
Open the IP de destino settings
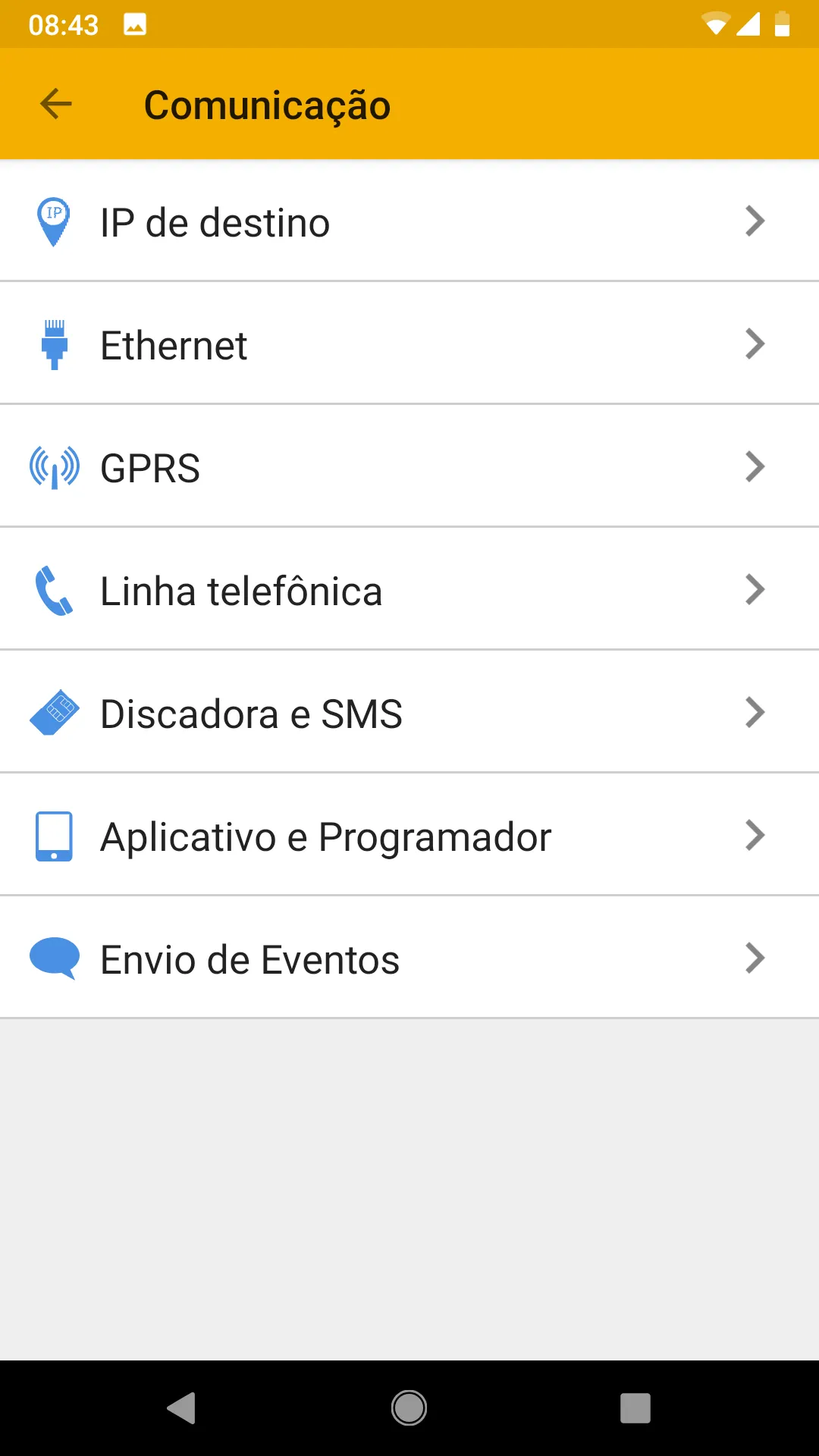(x=755, y=221)
